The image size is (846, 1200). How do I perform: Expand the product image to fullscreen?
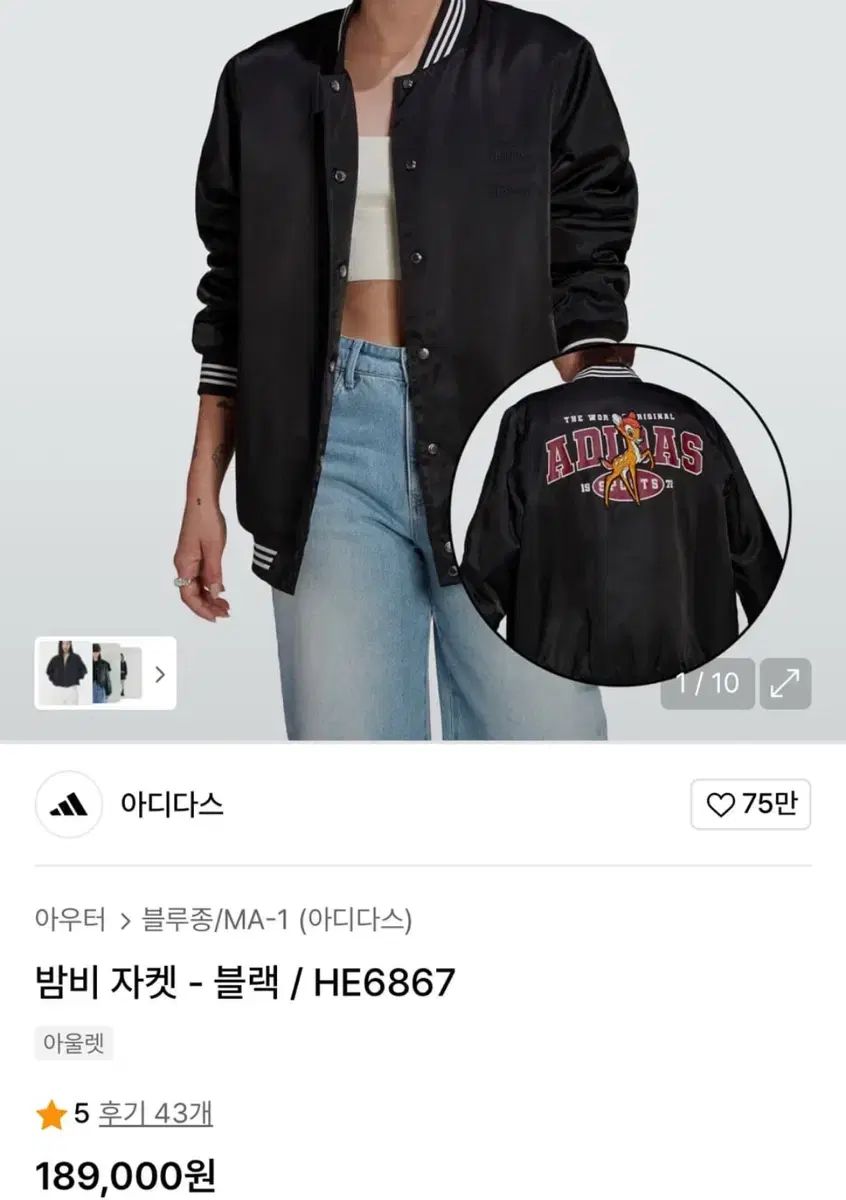785,684
